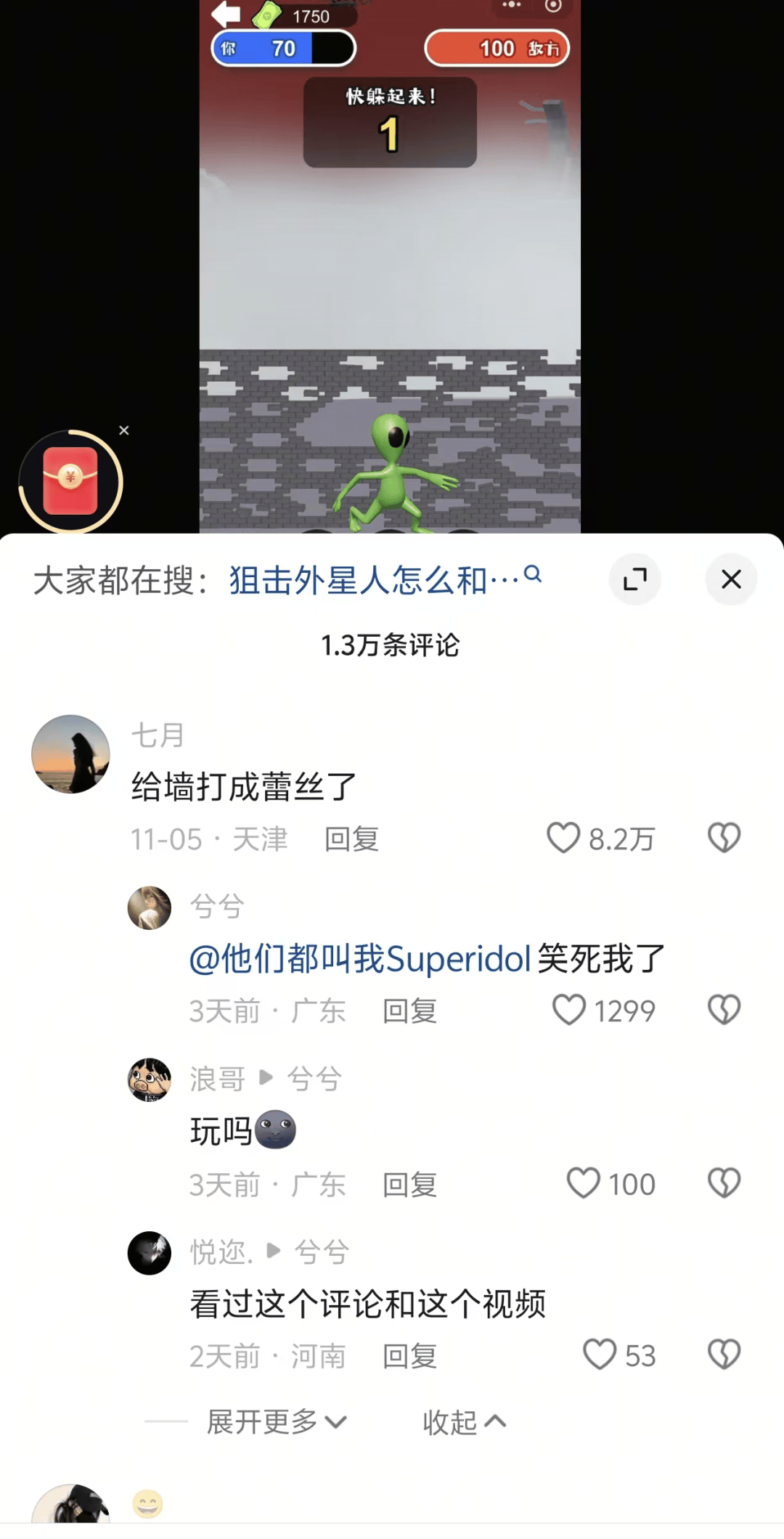Expand more replies with 展开更多
This screenshot has width=784, height=1539.
(x=276, y=1421)
